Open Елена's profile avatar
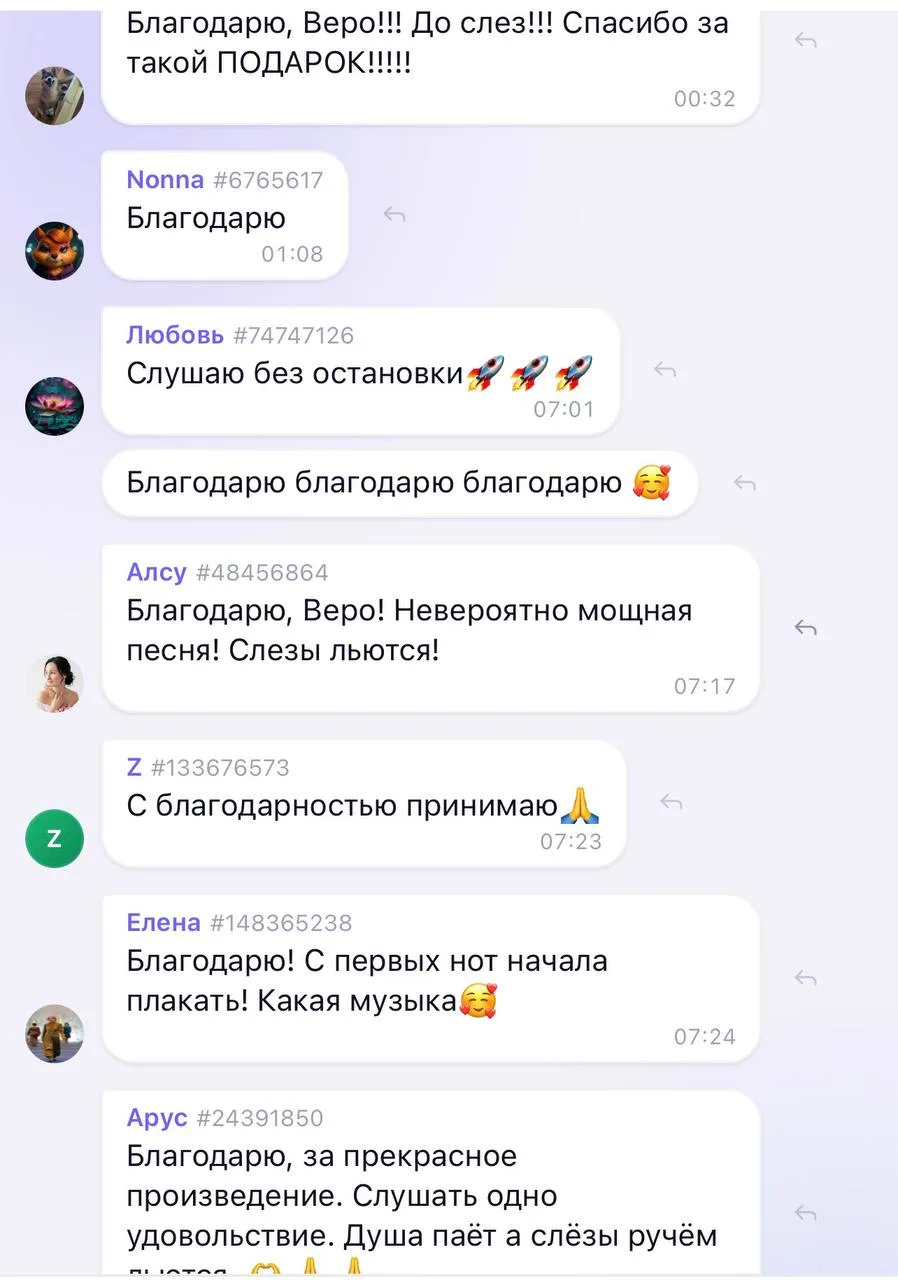 (x=54, y=1033)
